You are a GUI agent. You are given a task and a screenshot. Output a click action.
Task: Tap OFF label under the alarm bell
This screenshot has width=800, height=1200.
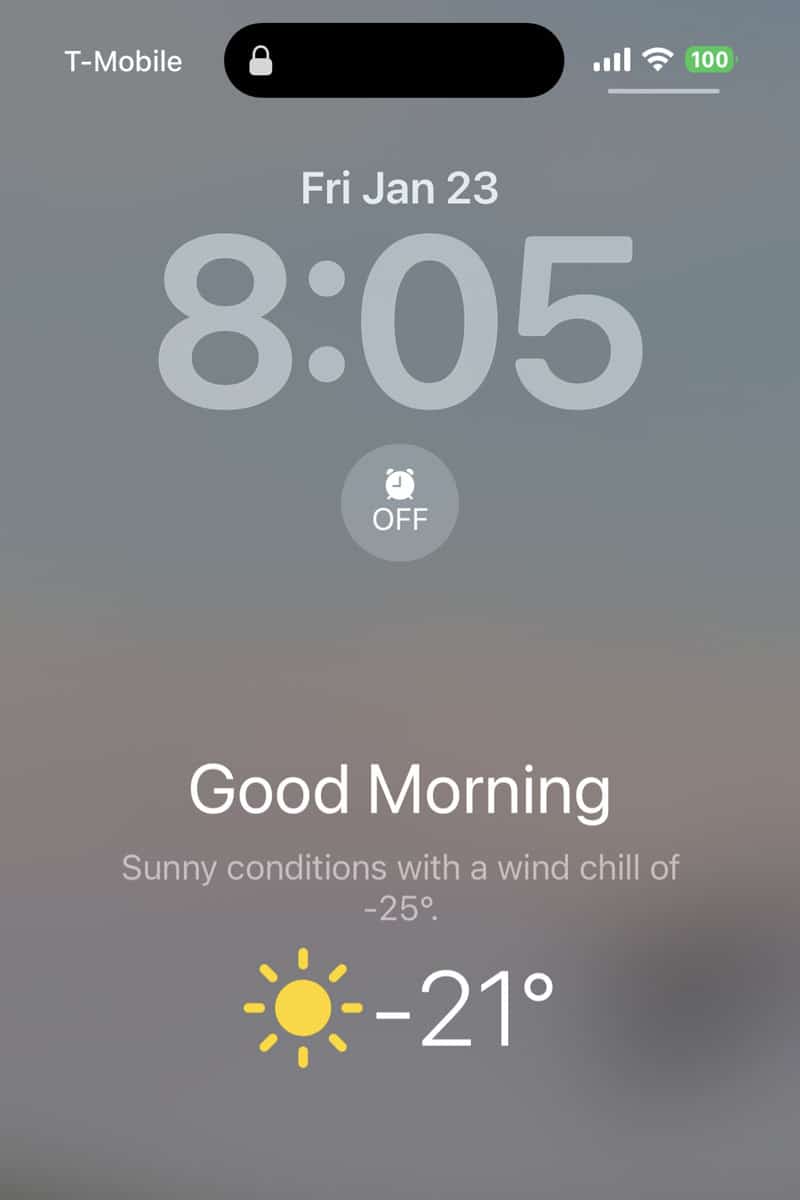tap(399, 518)
